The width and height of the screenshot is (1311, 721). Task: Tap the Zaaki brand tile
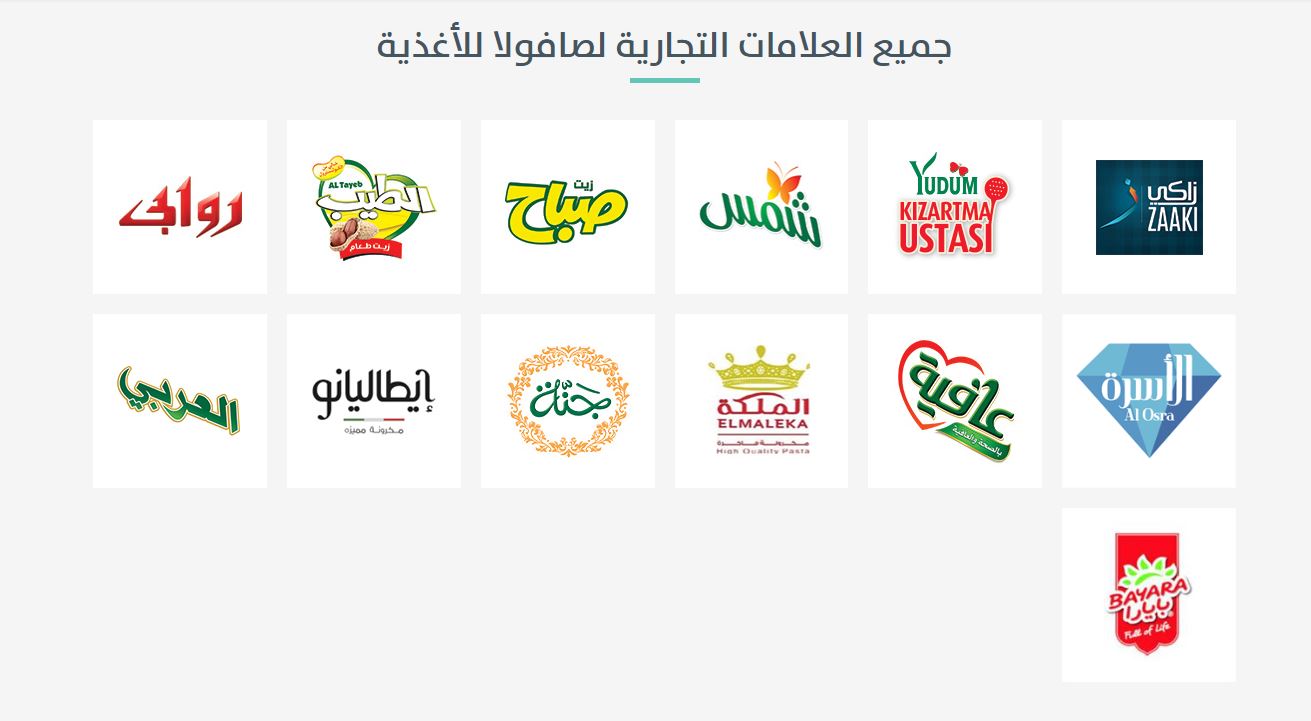click(x=1148, y=207)
